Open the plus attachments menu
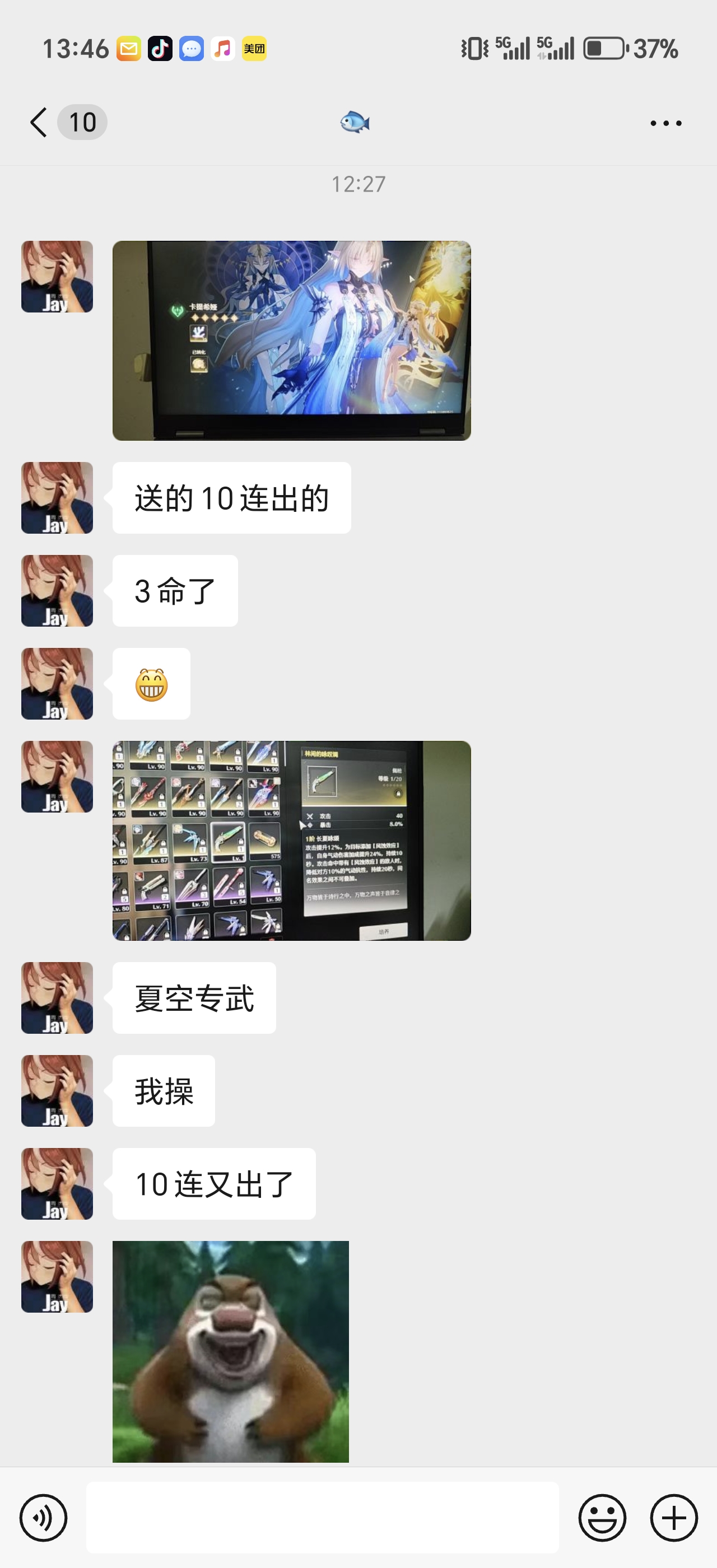The image size is (717, 1568). click(x=673, y=1518)
